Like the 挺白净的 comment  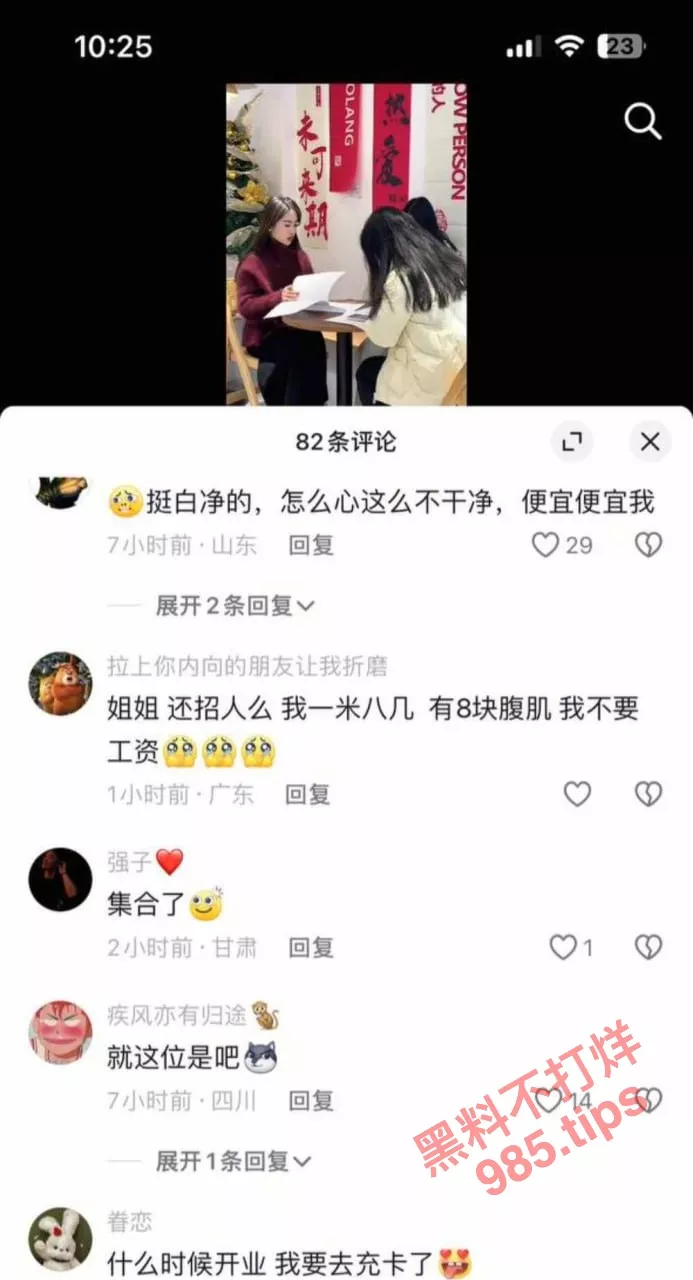[x=545, y=545]
